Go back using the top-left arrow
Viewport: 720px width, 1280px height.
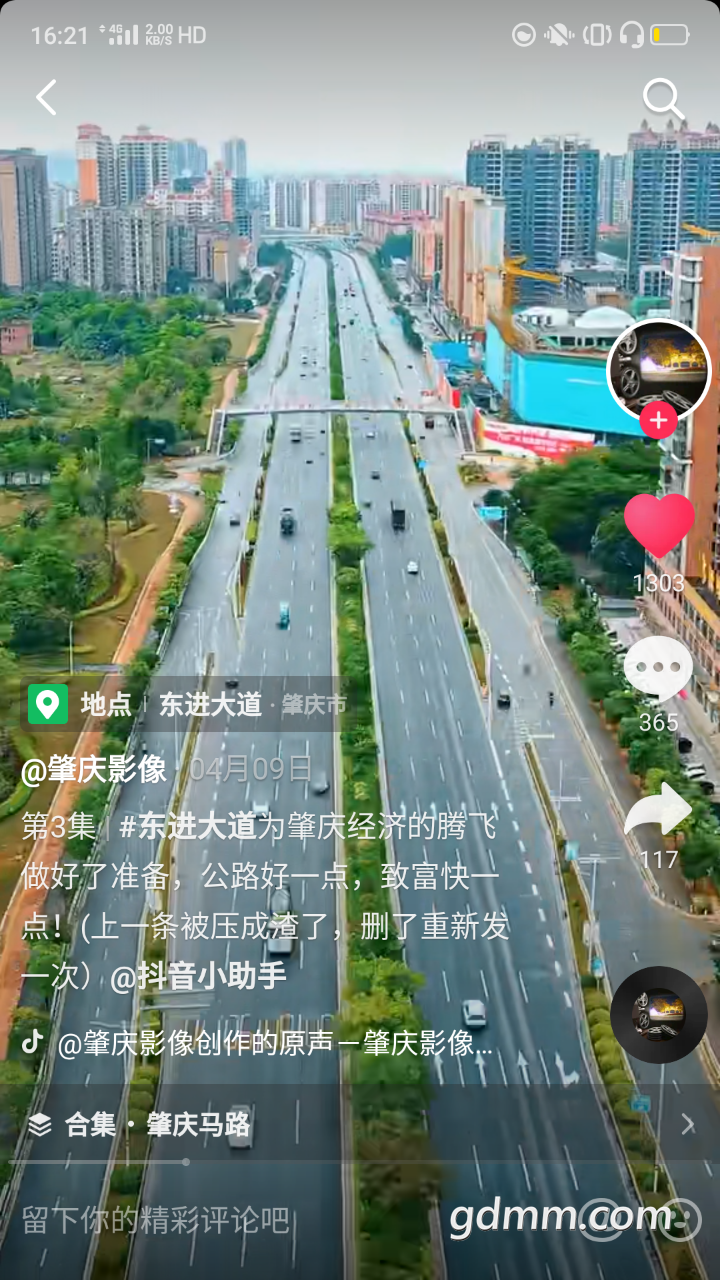click(x=46, y=98)
